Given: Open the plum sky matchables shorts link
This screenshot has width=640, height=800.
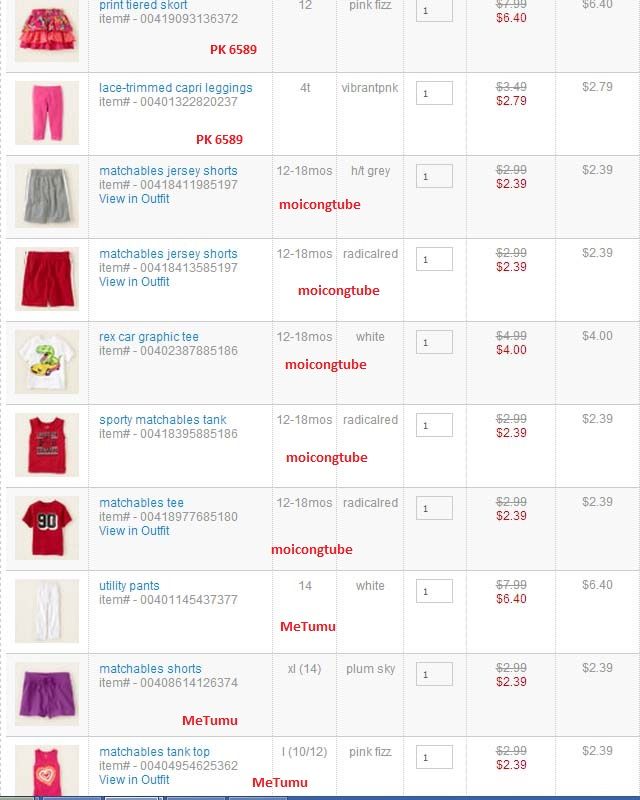Looking at the screenshot, I should 150,669.
